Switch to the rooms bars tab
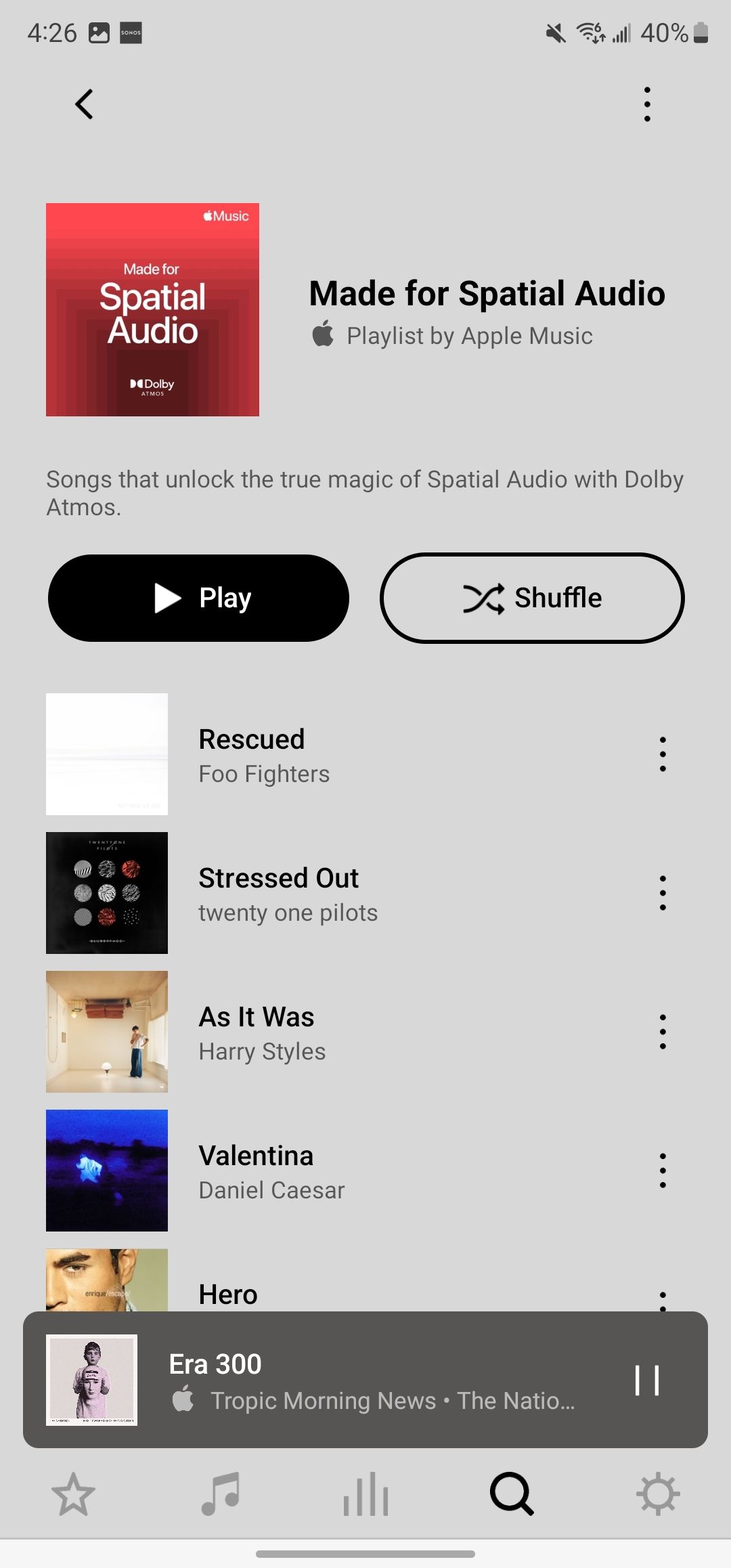 coord(365,1494)
